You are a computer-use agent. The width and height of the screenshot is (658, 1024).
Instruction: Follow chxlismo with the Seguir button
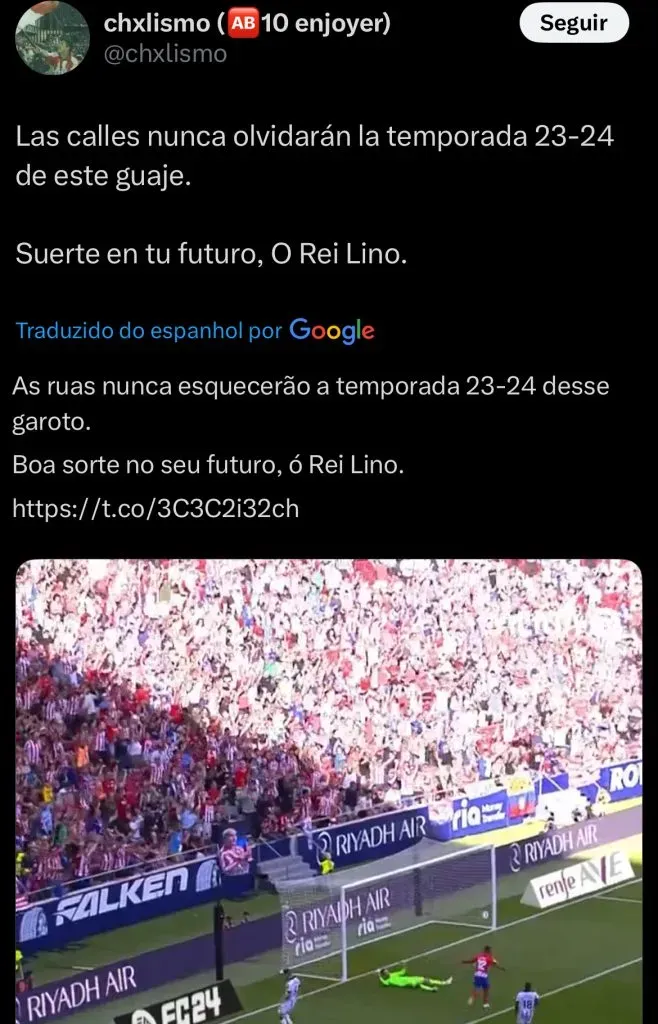pyautogui.click(x=573, y=24)
